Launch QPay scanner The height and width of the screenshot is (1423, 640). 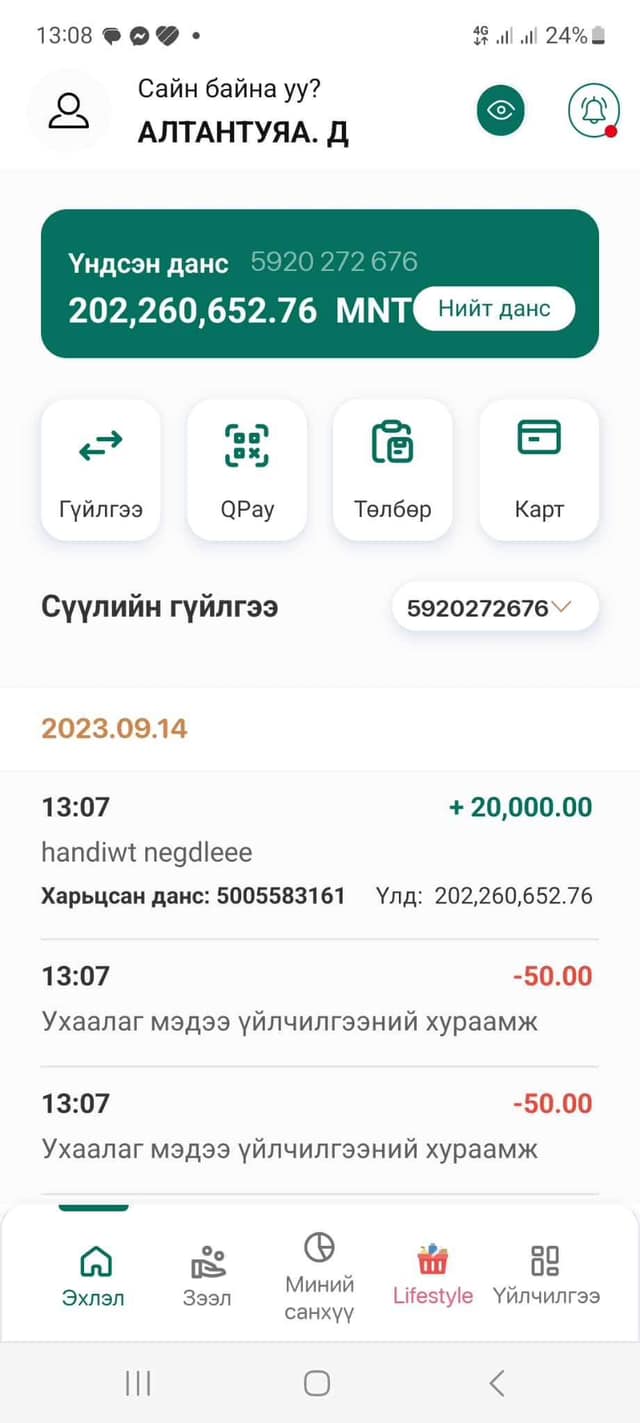(x=247, y=470)
